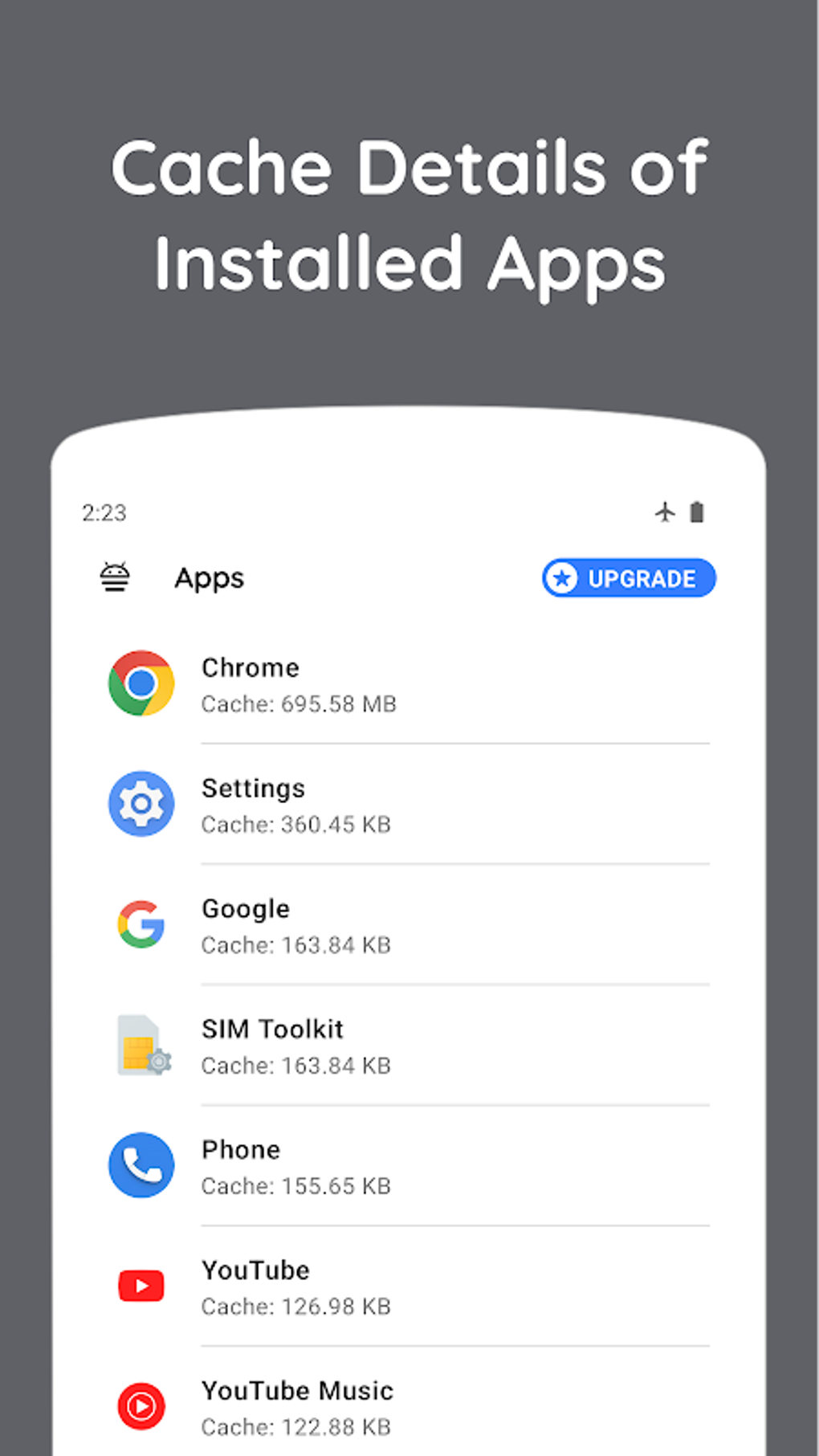The height and width of the screenshot is (1456, 819).
Task: Click the battery indicator in status bar
Action: click(x=697, y=512)
